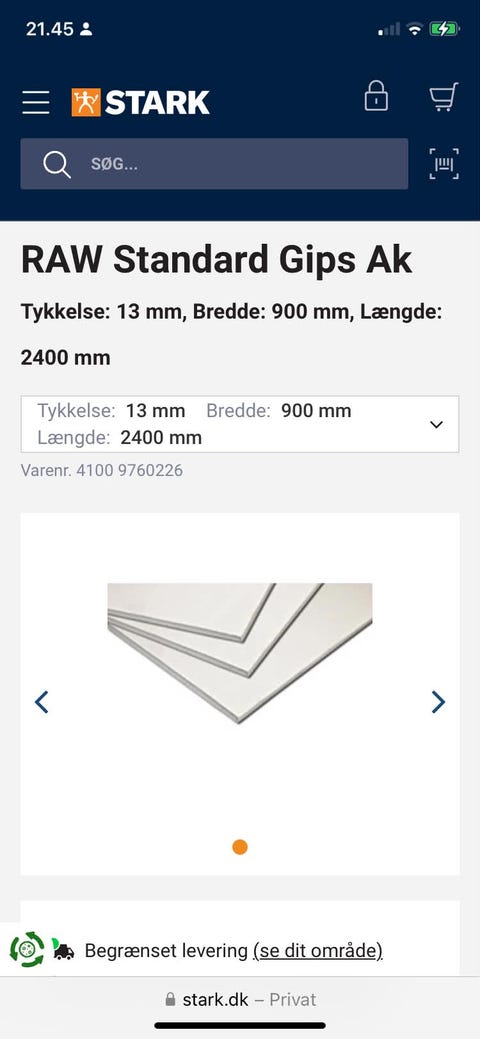This screenshot has width=480, height=1039.
Task: Tap the green cookie settings icon
Action: click(x=27, y=950)
